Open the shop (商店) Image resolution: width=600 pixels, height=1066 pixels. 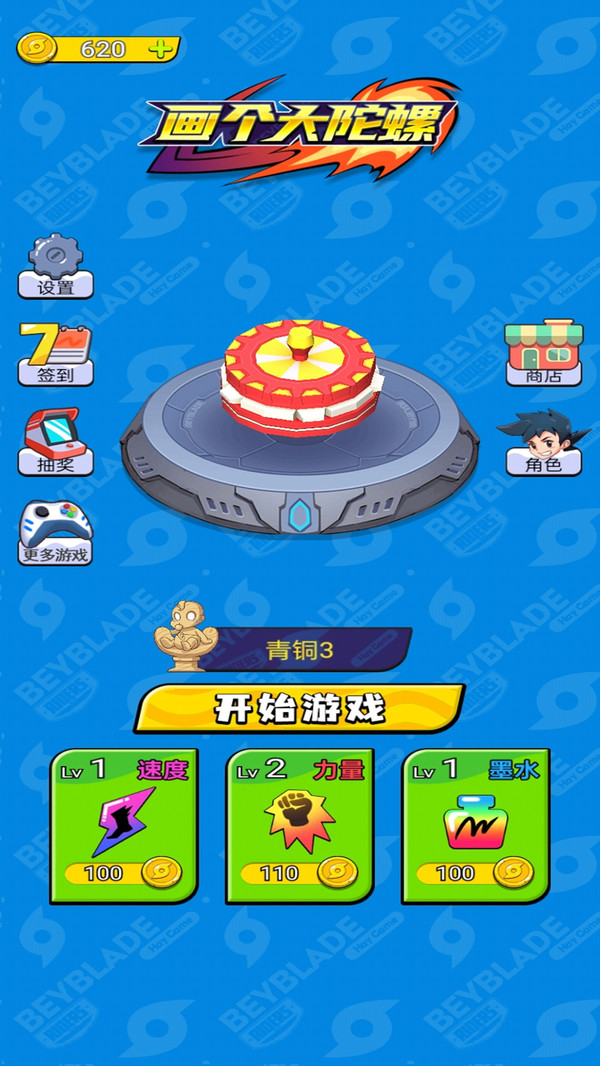[543, 353]
